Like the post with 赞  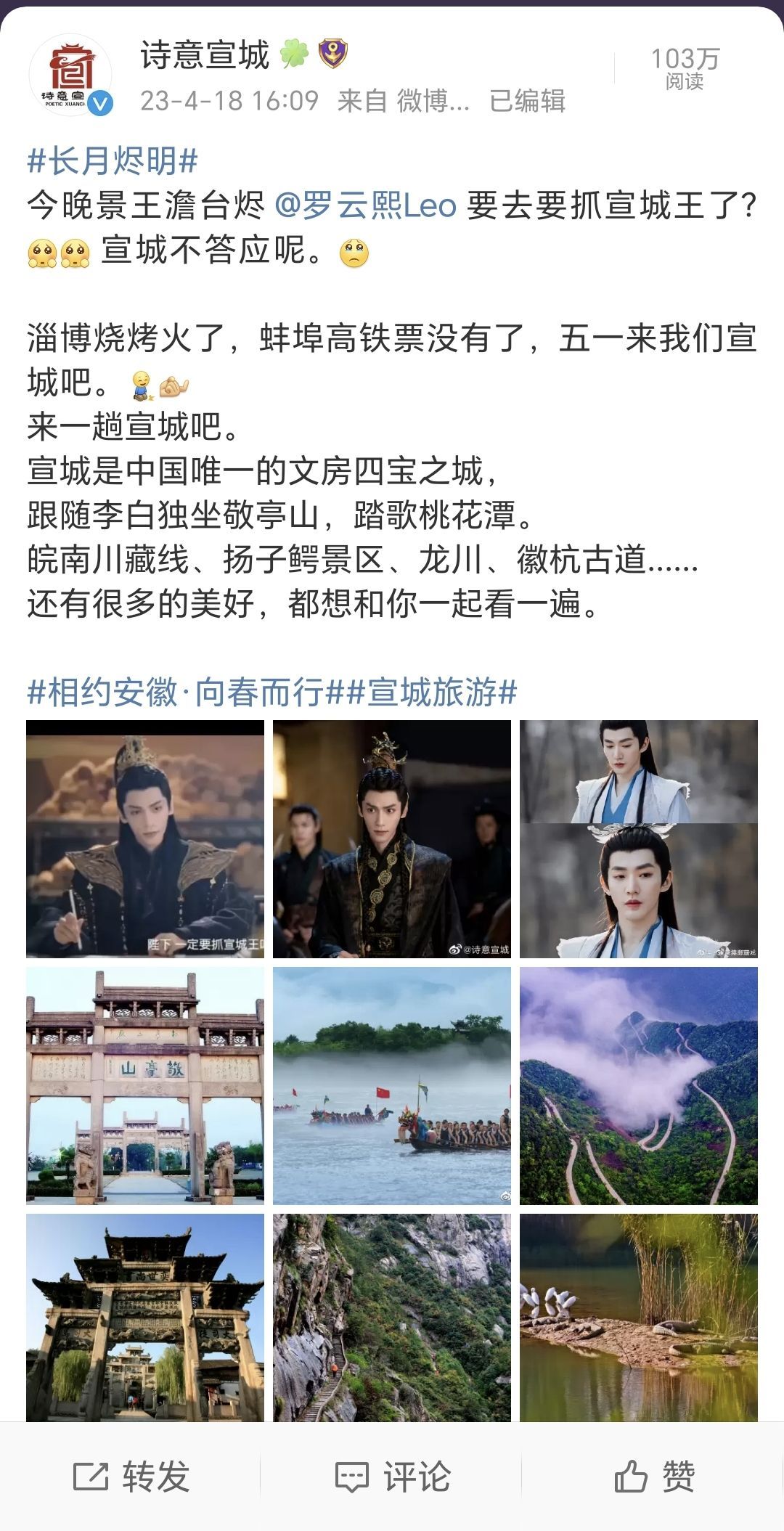[653, 1477]
